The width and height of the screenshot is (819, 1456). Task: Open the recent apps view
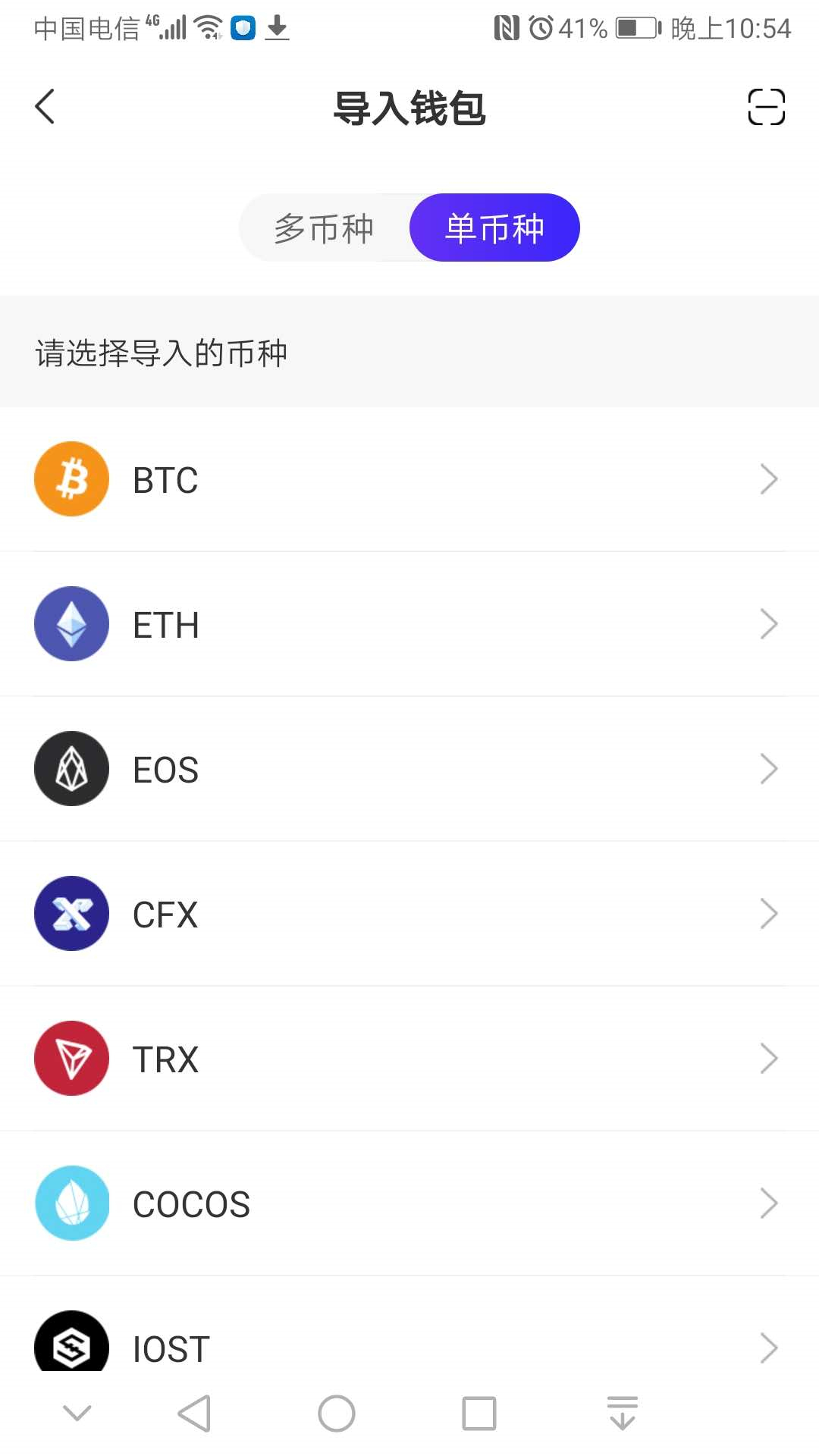click(479, 1414)
